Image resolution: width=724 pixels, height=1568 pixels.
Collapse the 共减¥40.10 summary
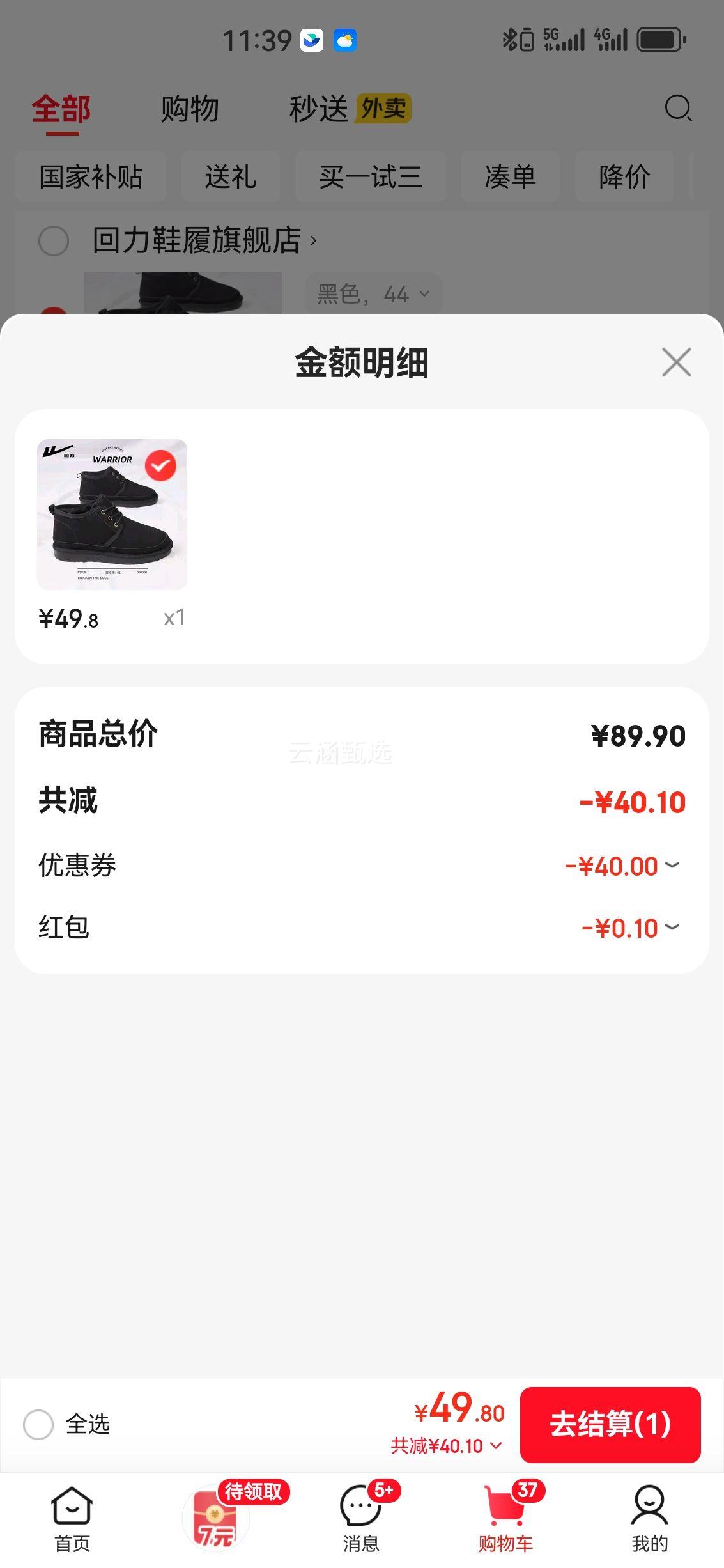(447, 1447)
